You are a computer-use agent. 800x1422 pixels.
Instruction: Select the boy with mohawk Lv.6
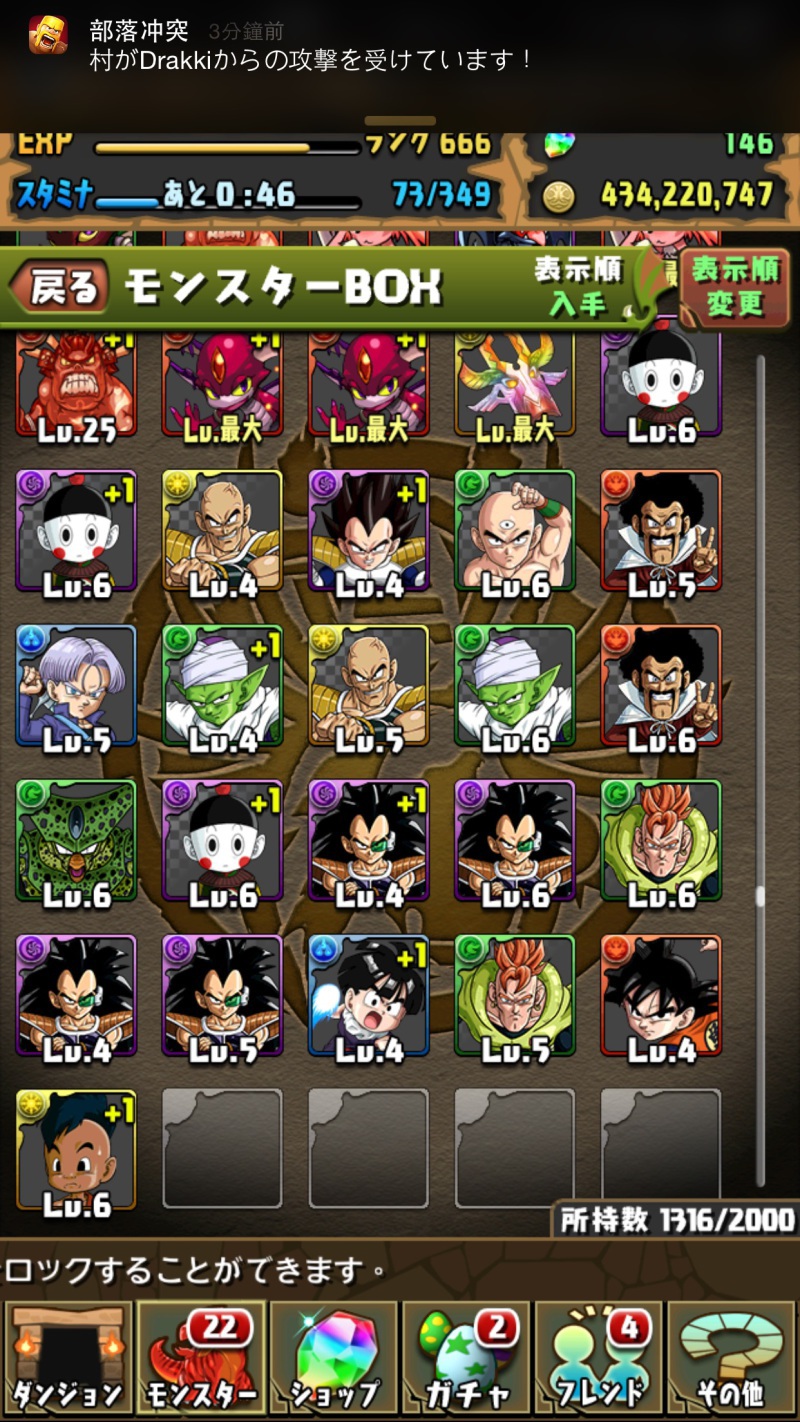point(76,1150)
